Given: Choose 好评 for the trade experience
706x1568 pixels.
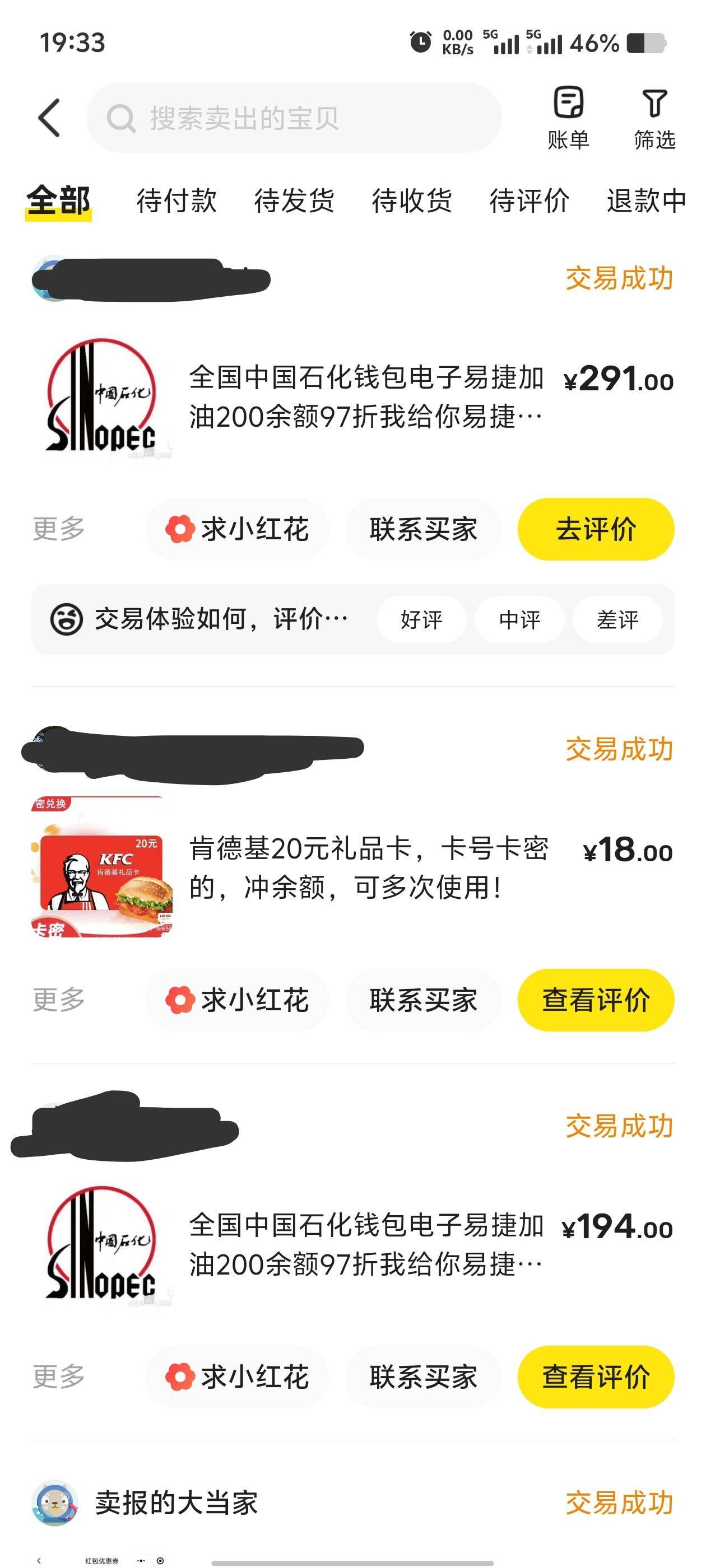Looking at the screenshot, I should 421,620.
